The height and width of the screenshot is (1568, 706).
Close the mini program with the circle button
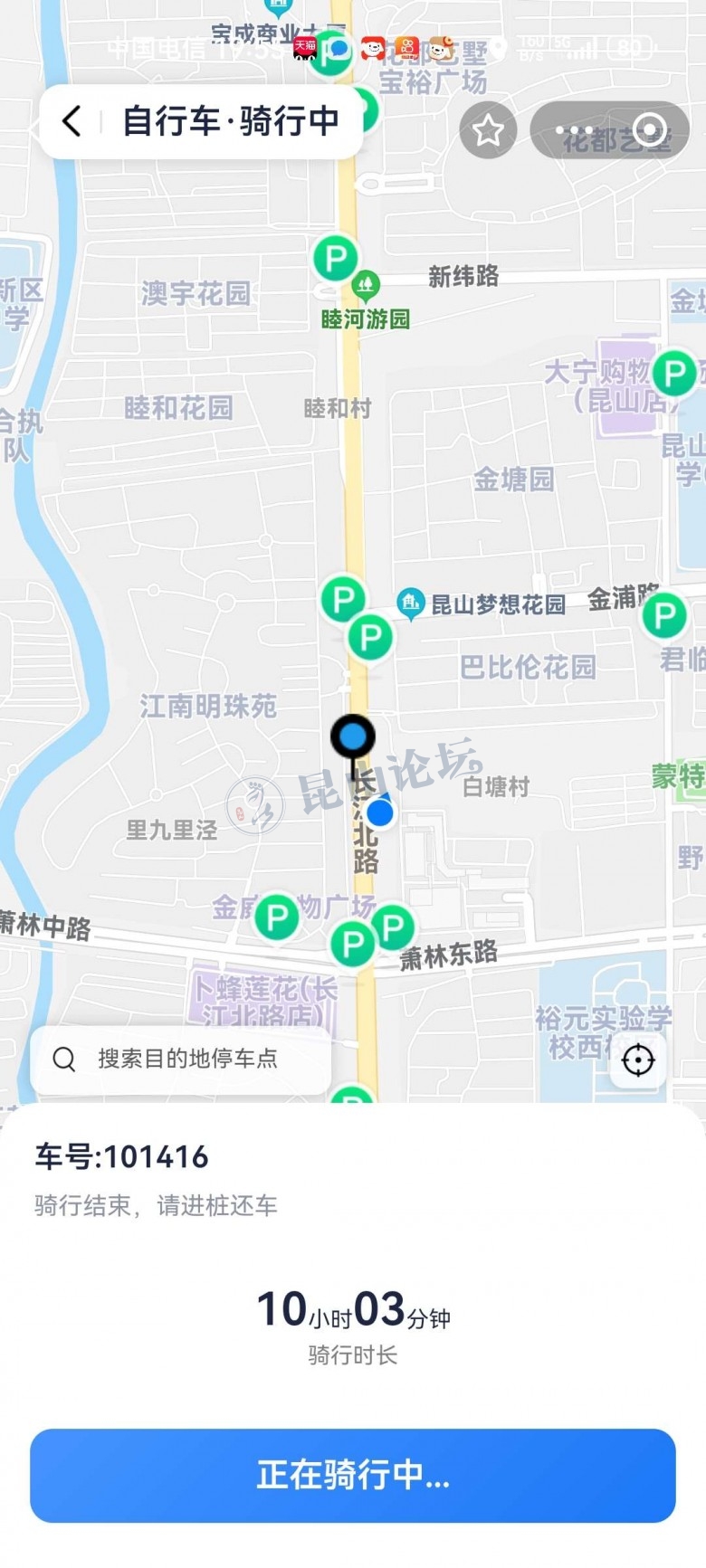[649, 131]
